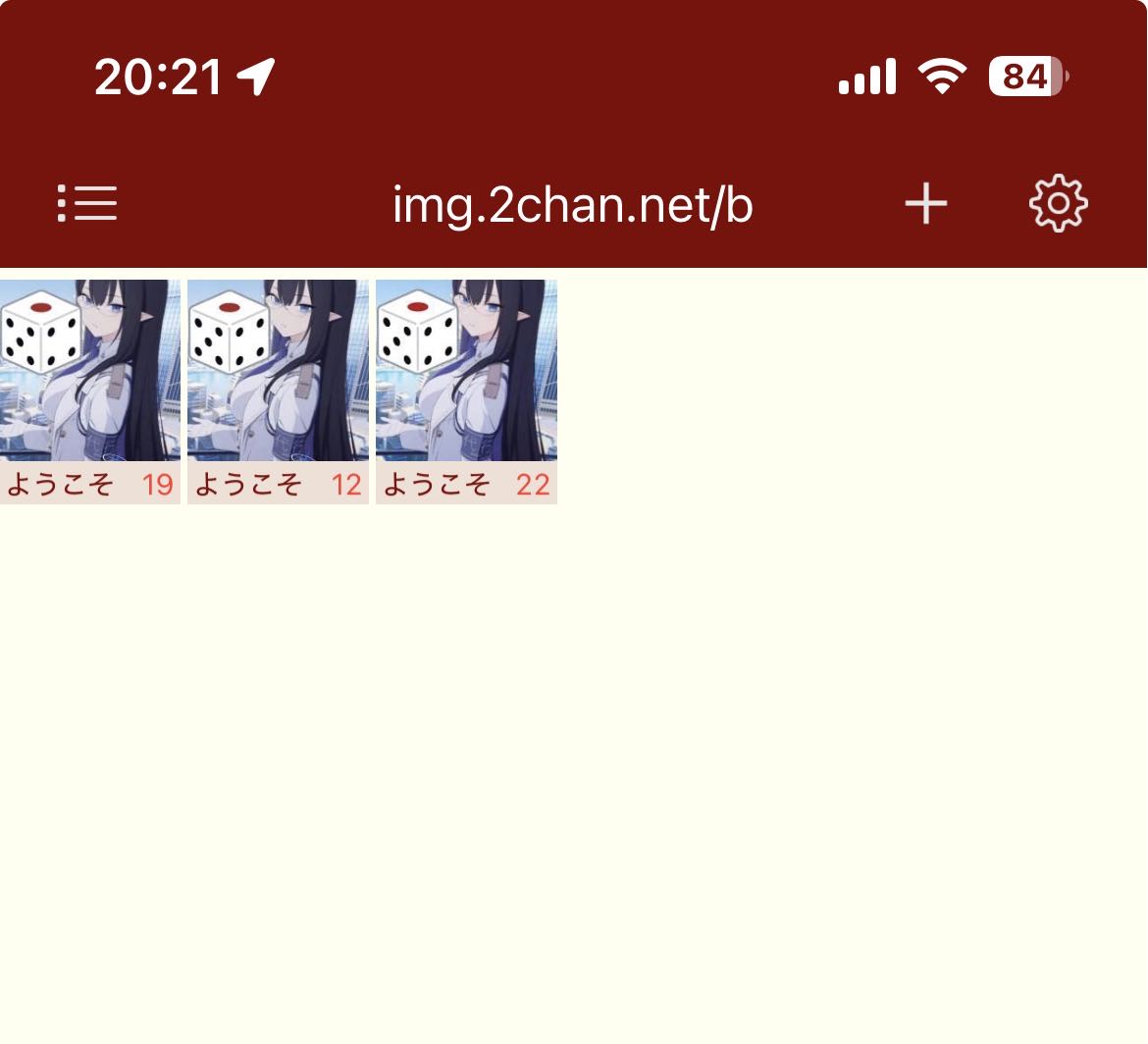Open the thread with 19 replies

90,391
